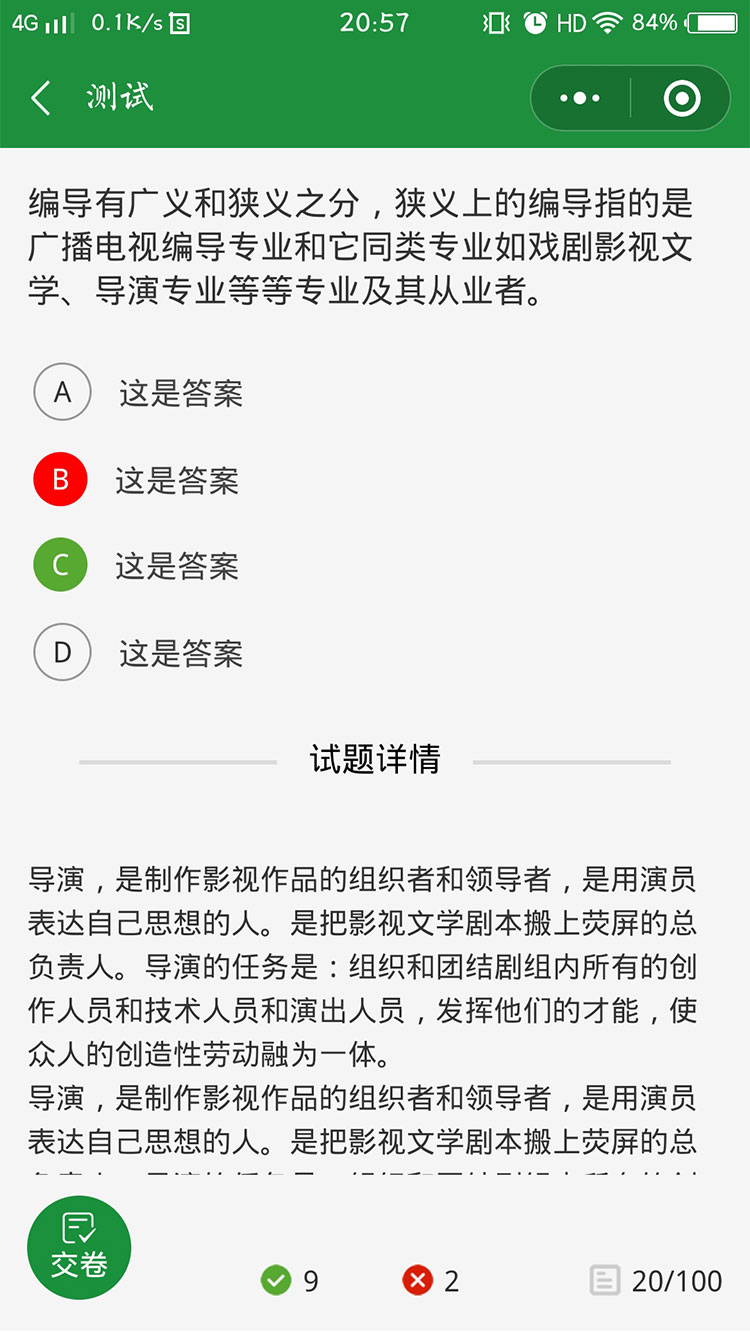Pick answer option C
This screenshot has width=750, height=1333.
[x=61, y=566]
